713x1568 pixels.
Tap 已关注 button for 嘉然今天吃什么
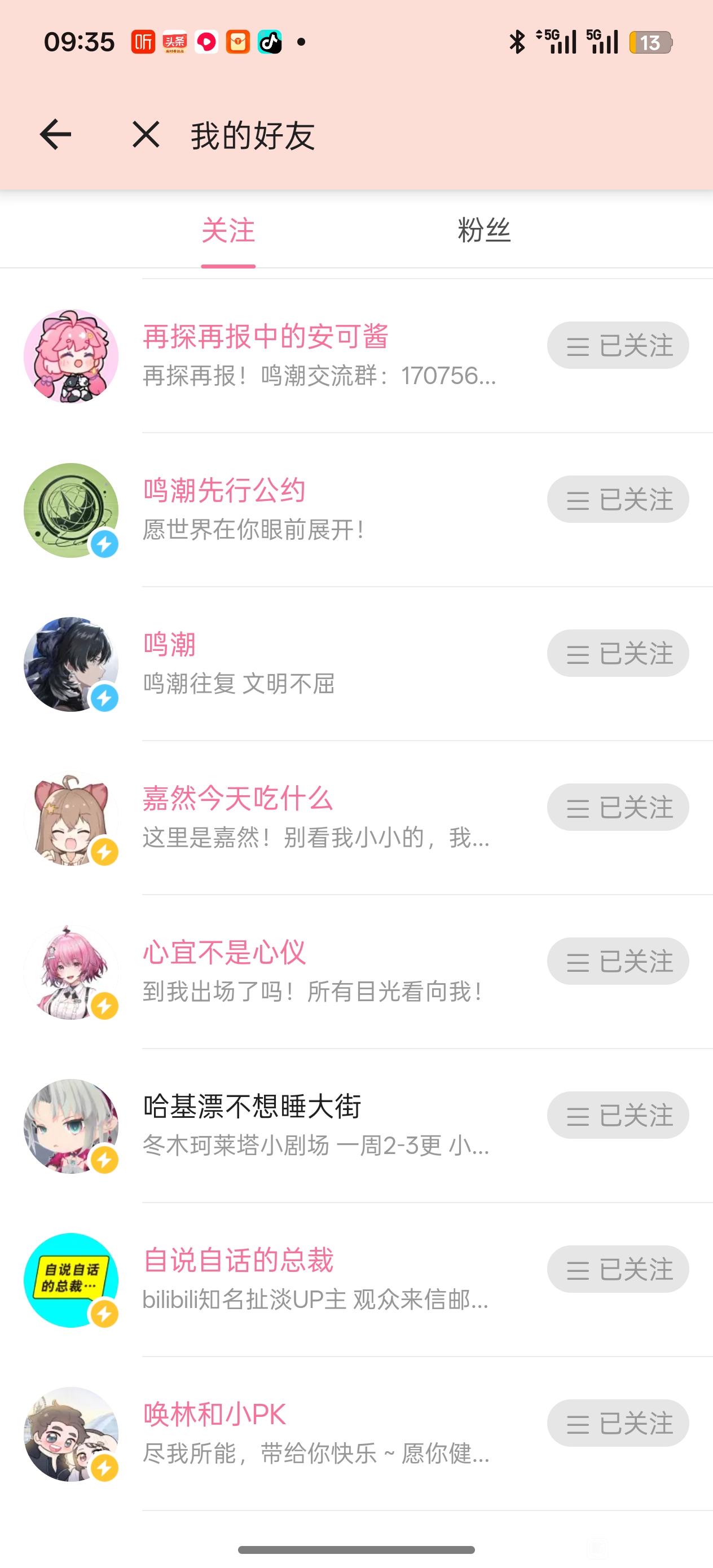(618, 808)
